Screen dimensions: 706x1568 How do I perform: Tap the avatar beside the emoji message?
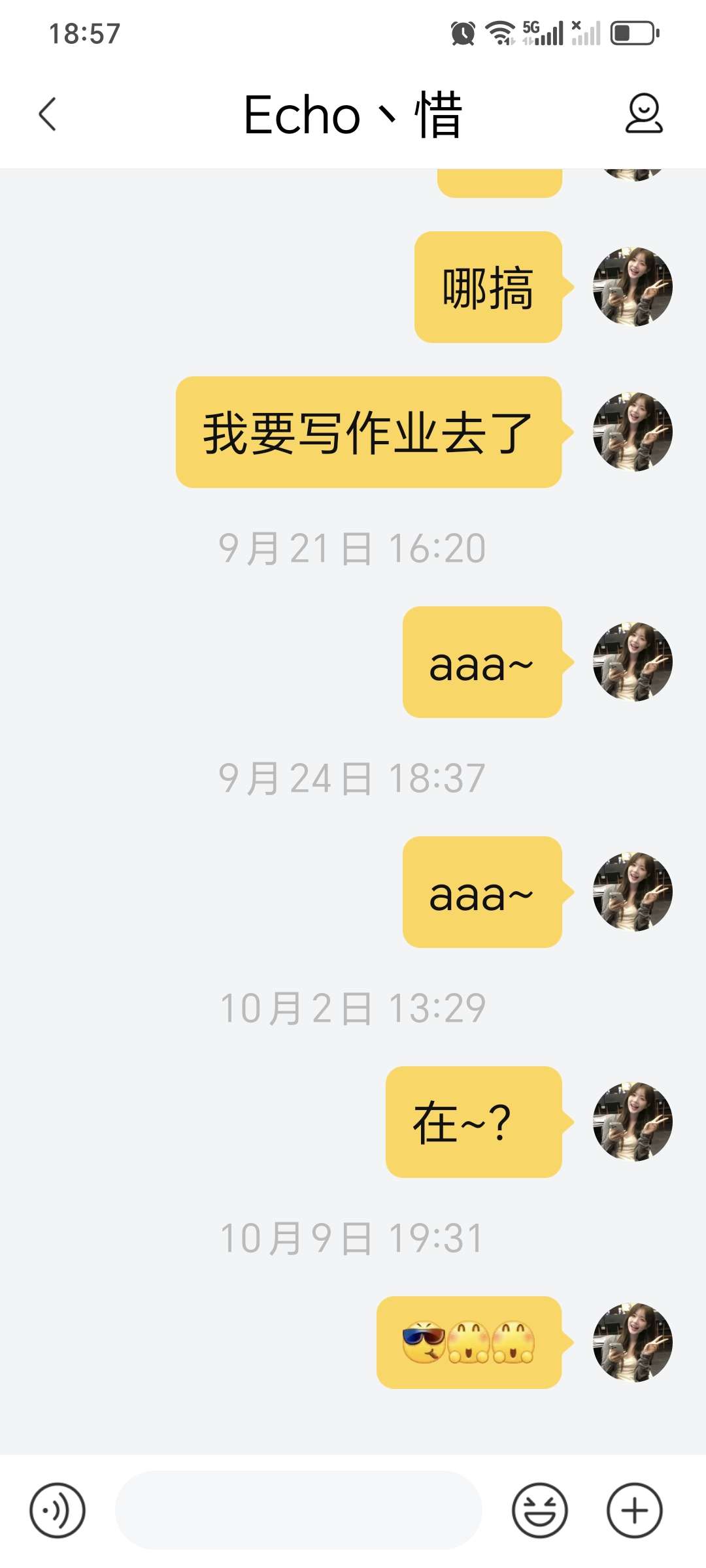(632, 1343)
